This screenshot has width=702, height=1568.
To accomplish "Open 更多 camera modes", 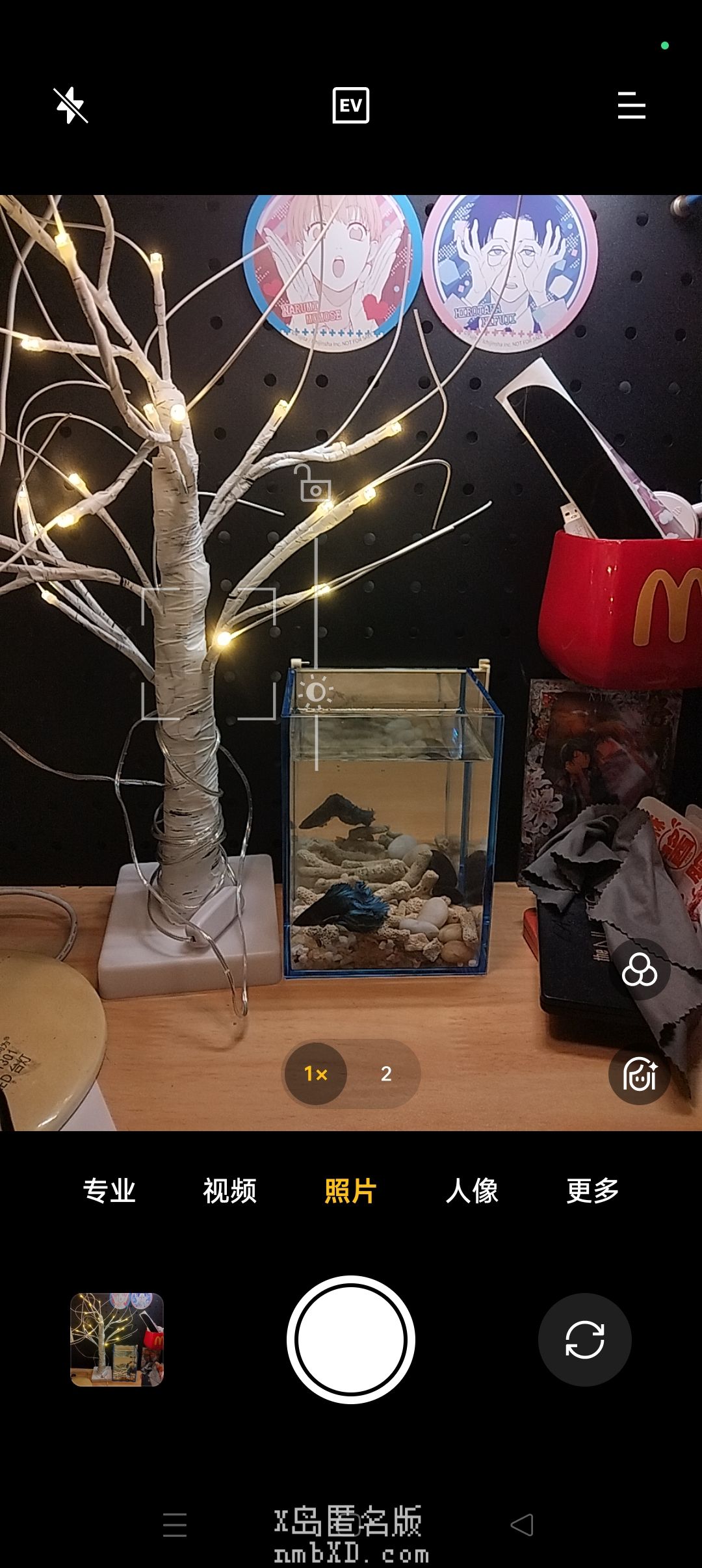I will (592, 1190).
